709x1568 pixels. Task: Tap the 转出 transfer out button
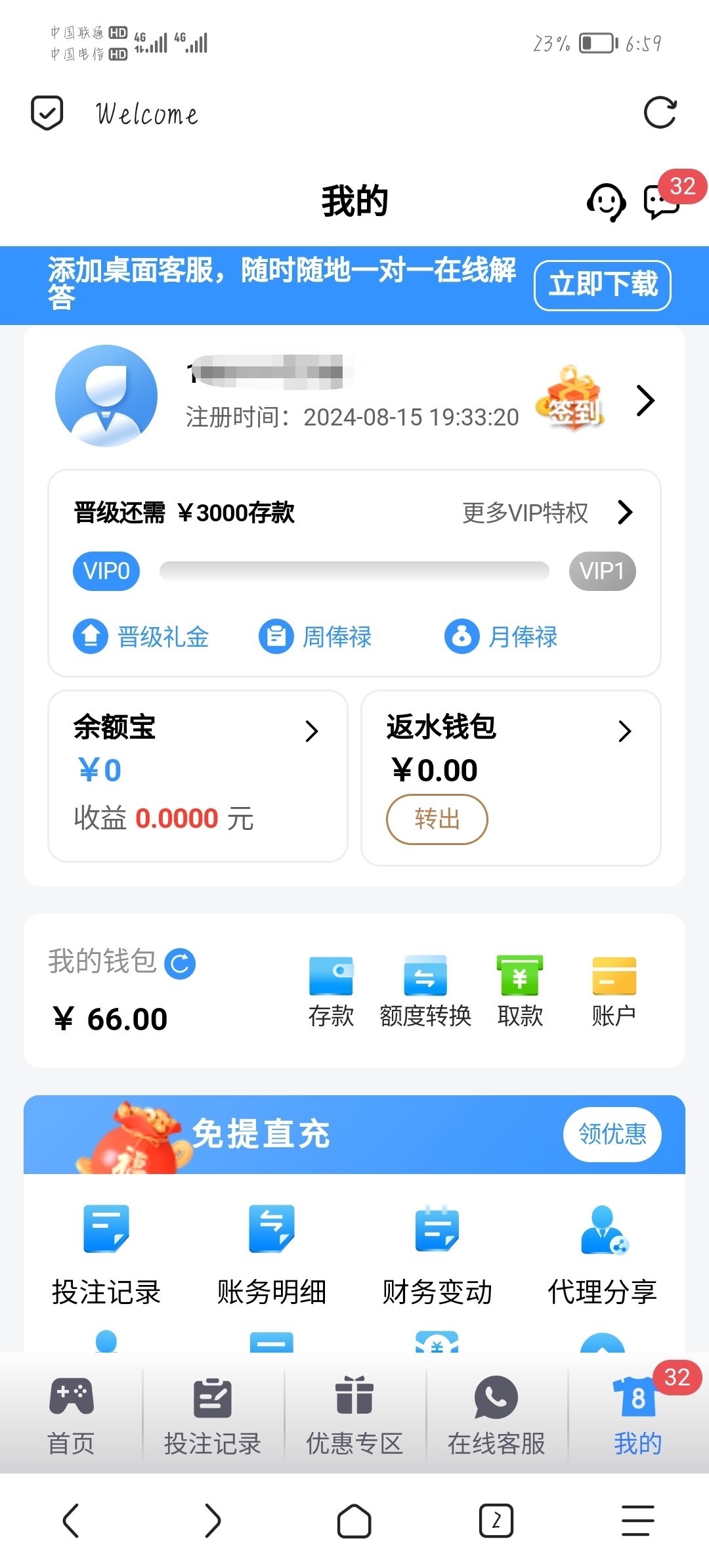[x=437, y=819]
